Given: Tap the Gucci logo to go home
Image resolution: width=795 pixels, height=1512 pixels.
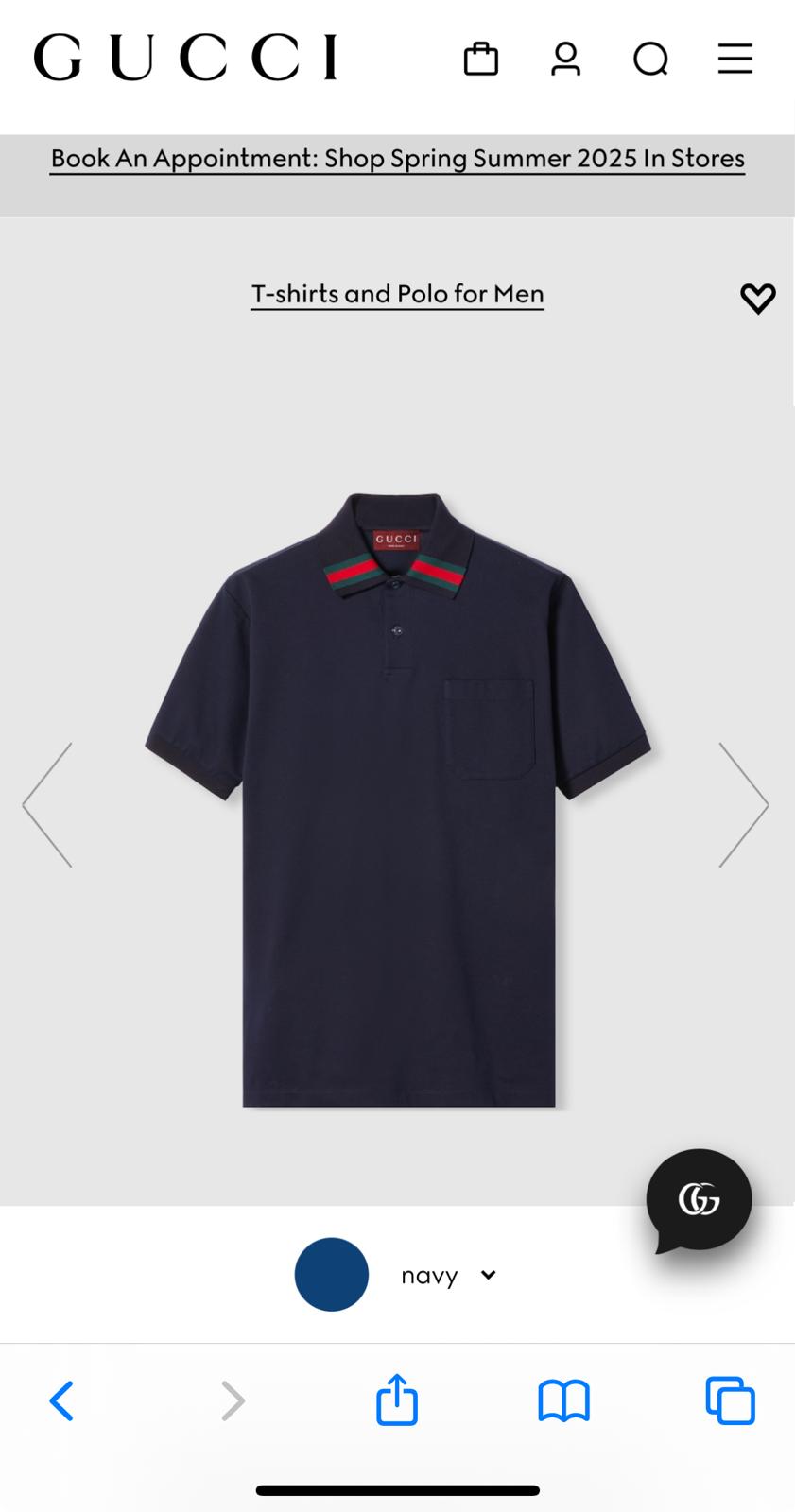Looking at the screenshot, I should (185, 58).
